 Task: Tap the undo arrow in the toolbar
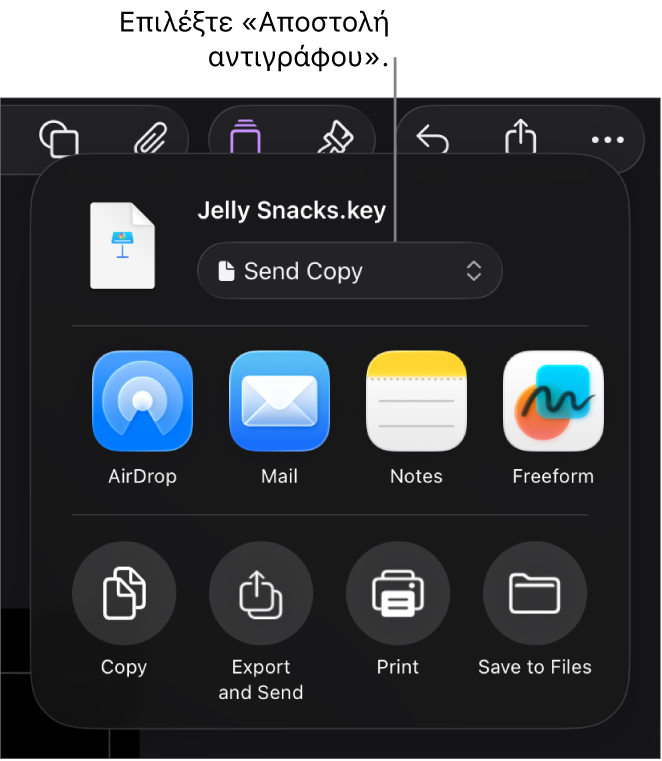[432, 139]
